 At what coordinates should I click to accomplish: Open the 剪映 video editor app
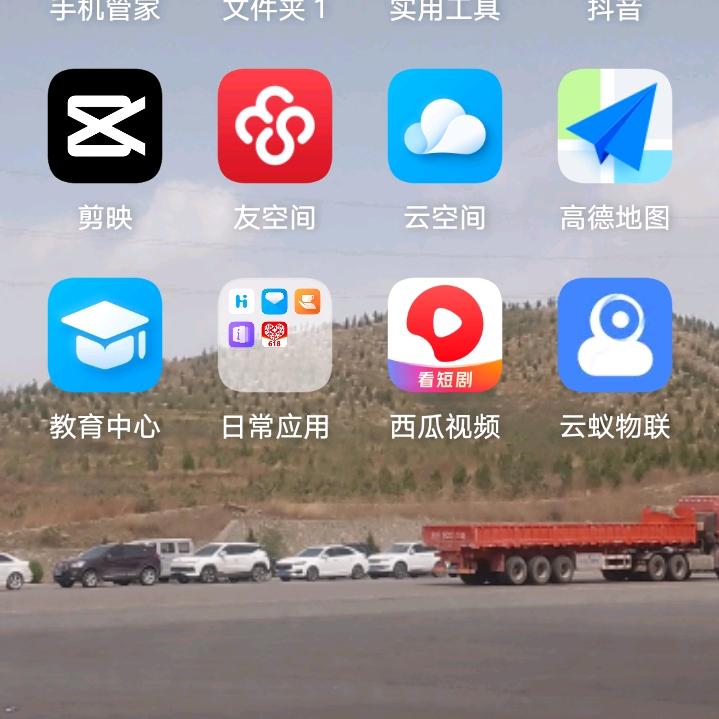(x=105, y=126)
